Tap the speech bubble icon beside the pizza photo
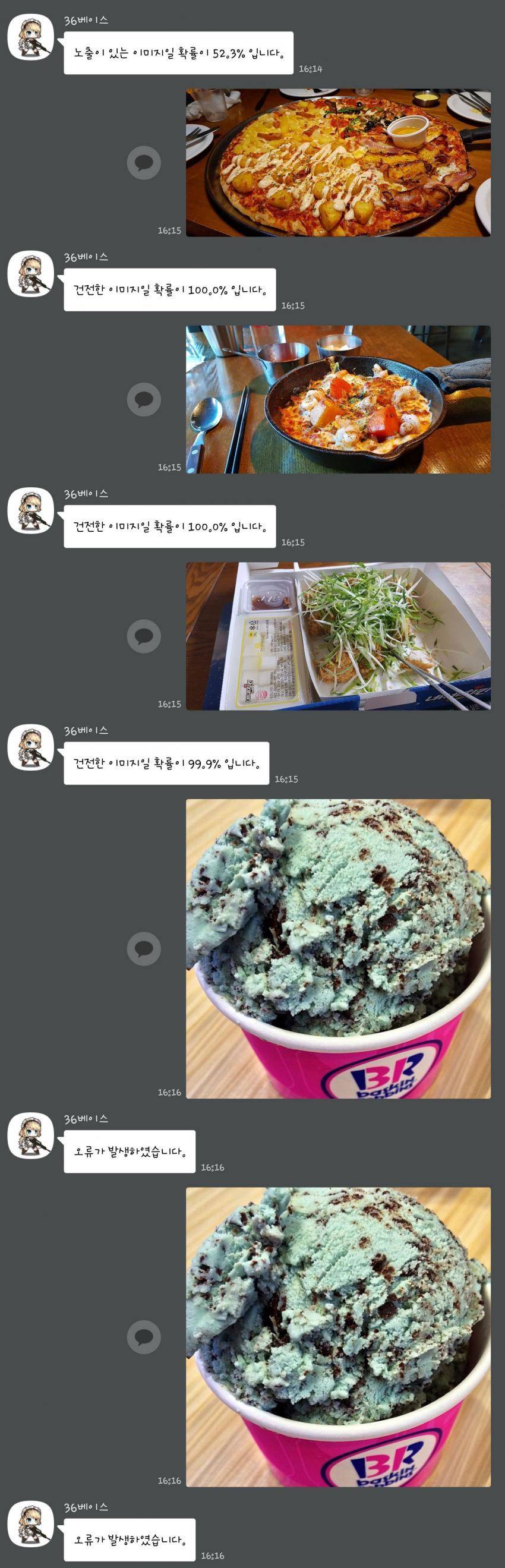Viewport: 505px width, 1568px height. tap(144, 163)
